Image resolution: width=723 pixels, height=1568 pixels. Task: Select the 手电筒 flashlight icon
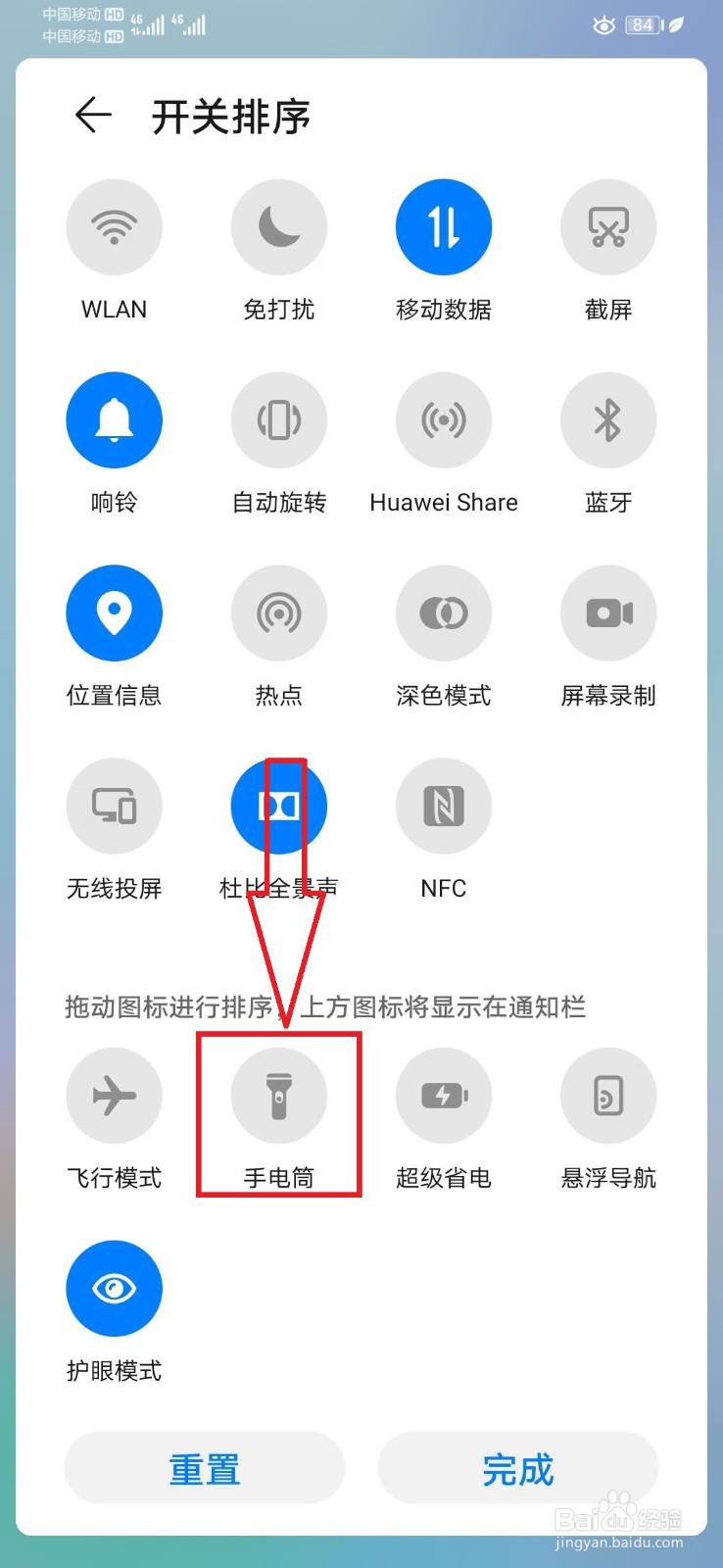point(278,1097)
